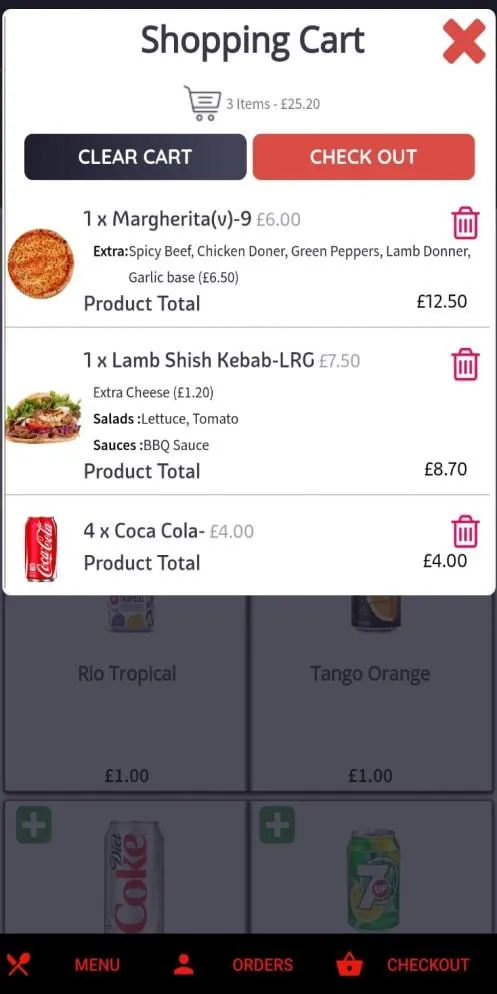Image resolution: width=497 pixels, height=994 pixels.
Task: Switch to the Menu tab
Action: tap(63, 964)
